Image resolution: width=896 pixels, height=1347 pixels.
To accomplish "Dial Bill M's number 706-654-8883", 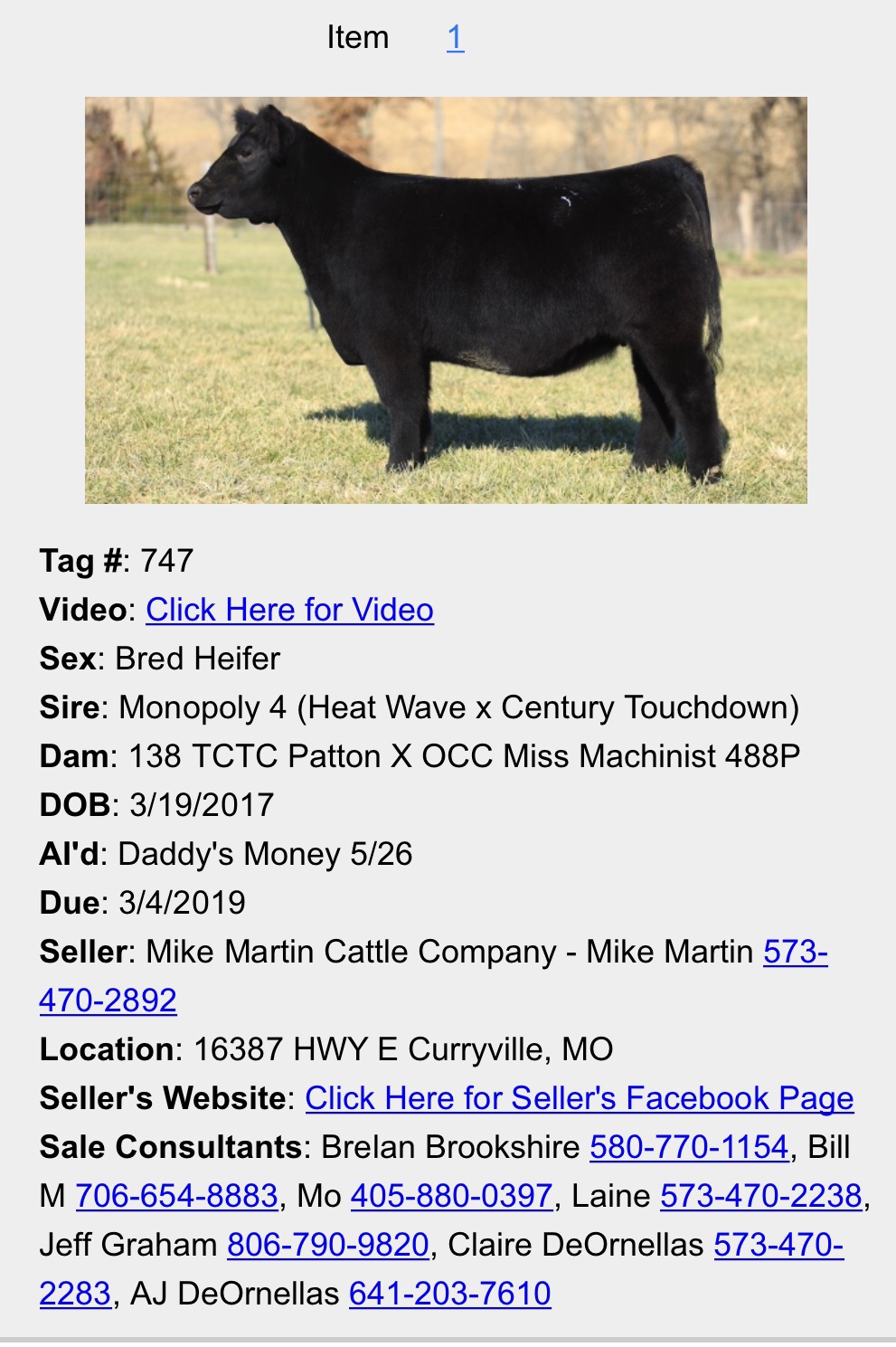I will (x=176, y=1197).
